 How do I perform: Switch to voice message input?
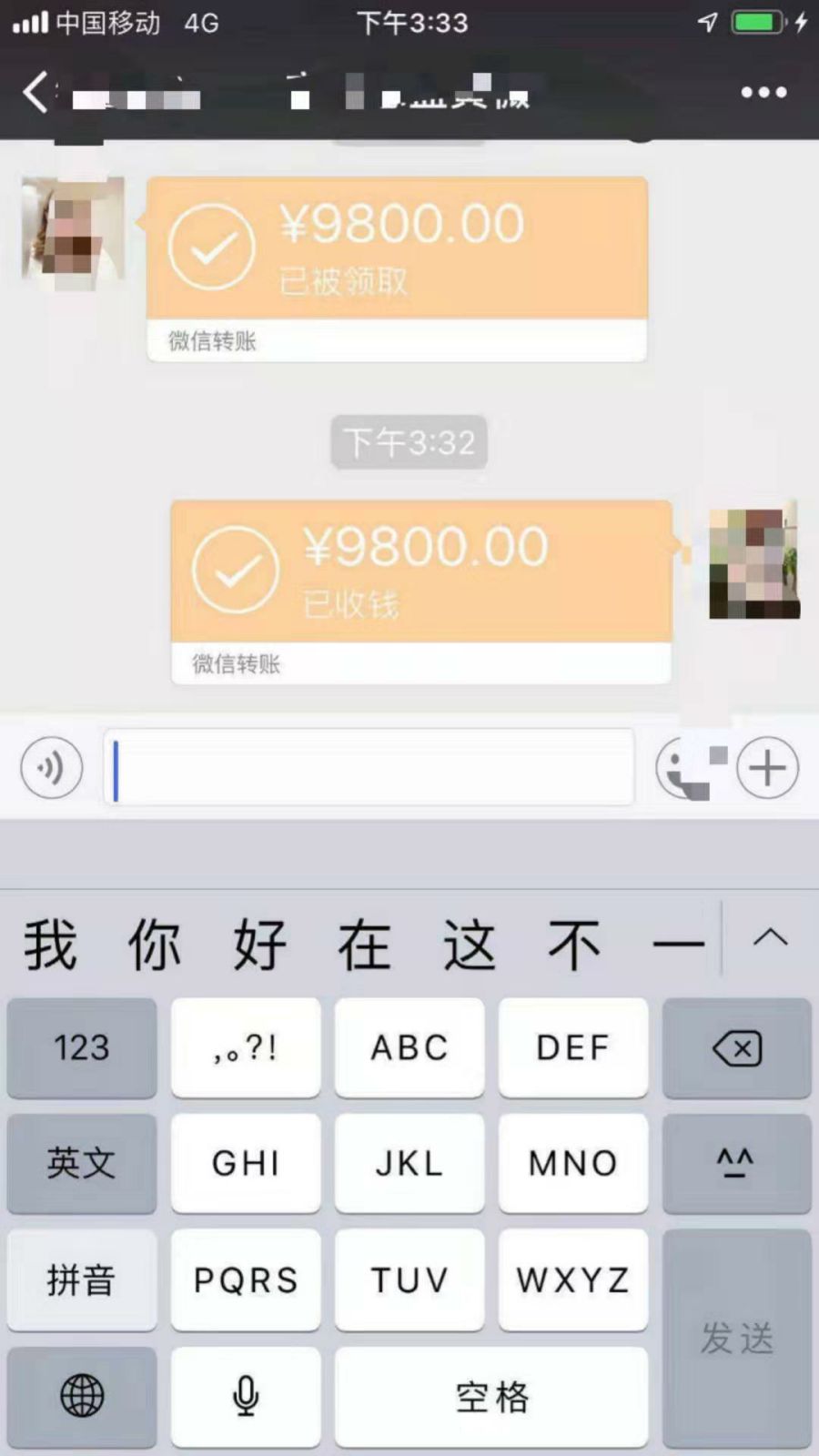pyautogui.click(x=52, y=768)
